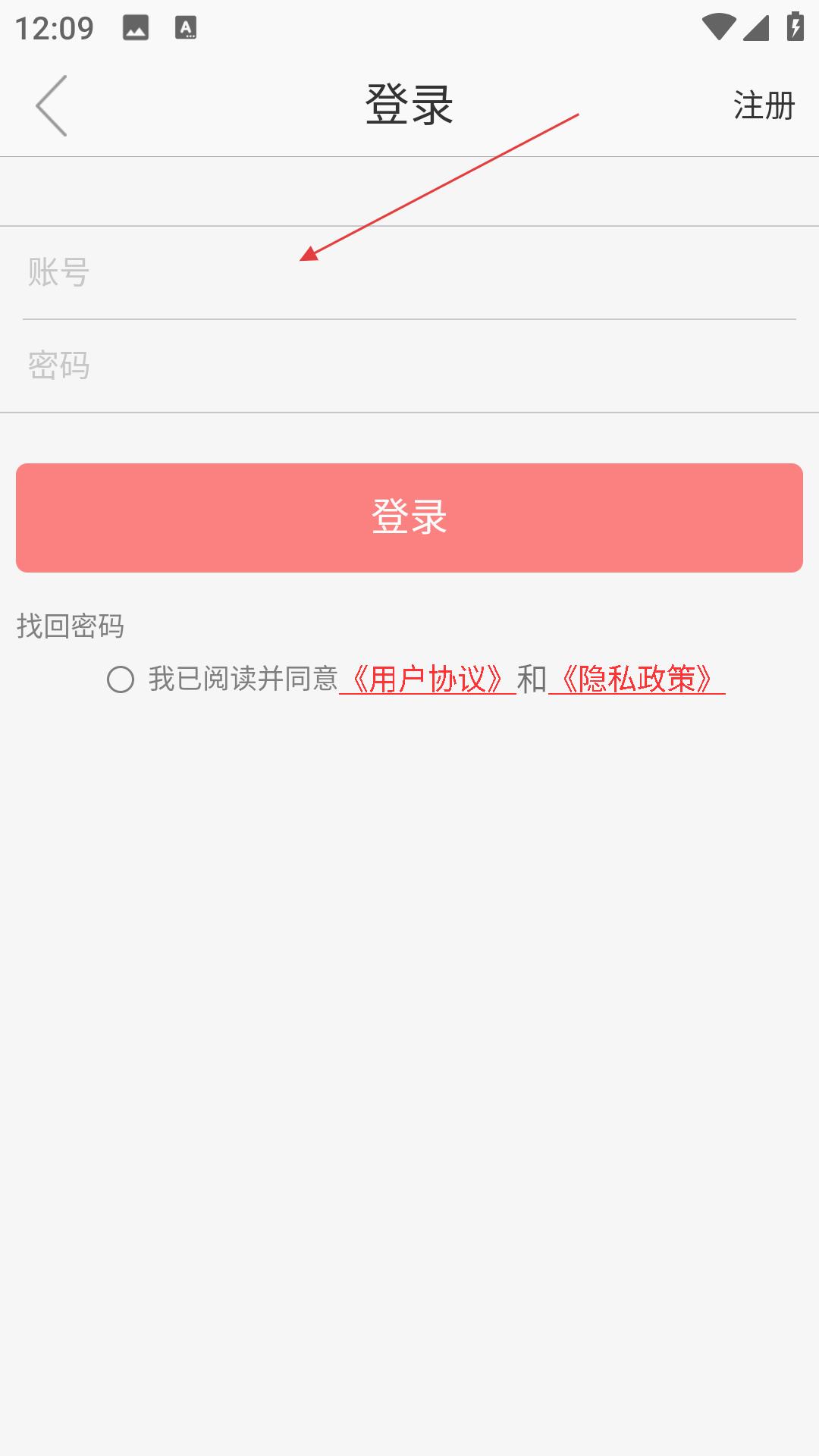Screen dimensions: 819x1456
Task: Focus the 账号 account field
Action: pos(409,272)
